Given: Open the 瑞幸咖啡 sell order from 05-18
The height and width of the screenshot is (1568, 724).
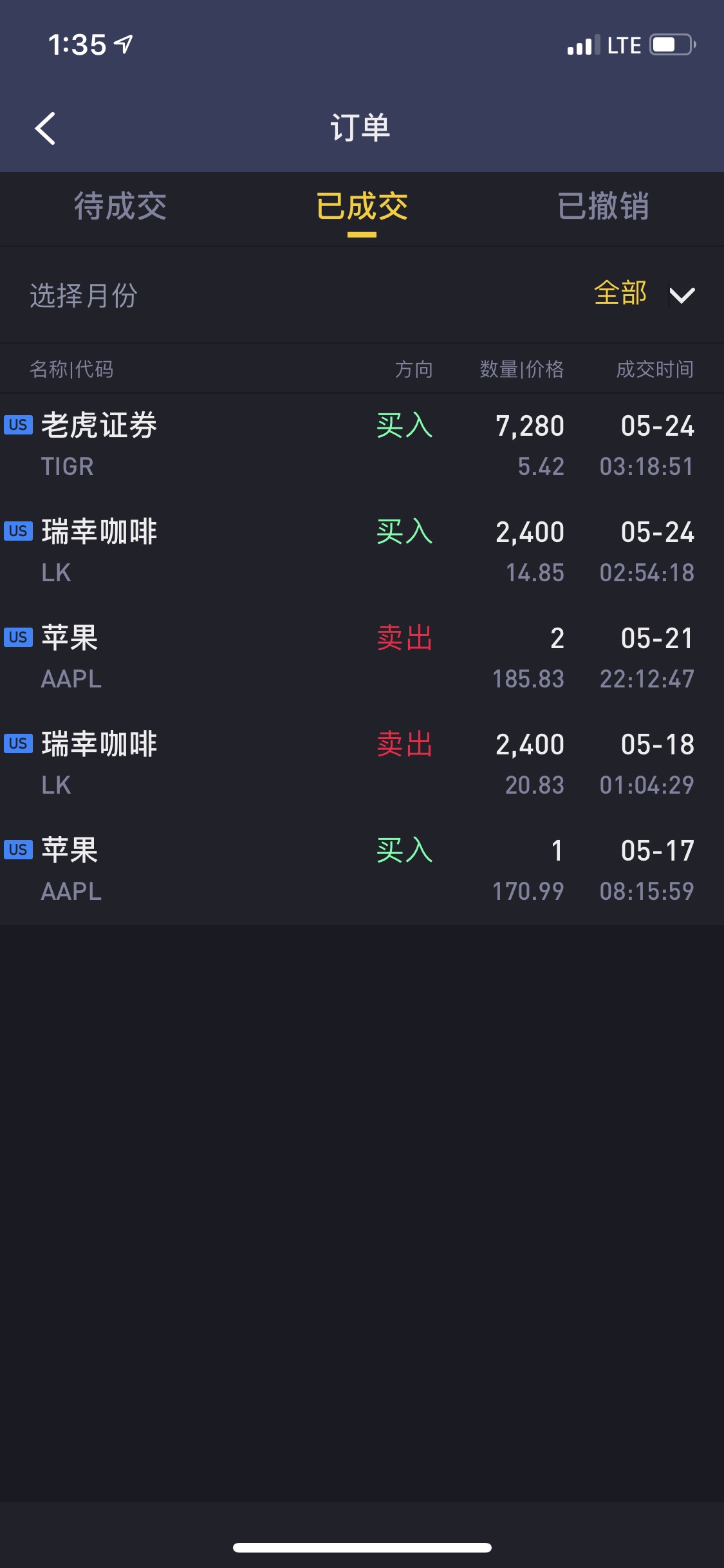Looking at the screenshot, I should (362, 764).
